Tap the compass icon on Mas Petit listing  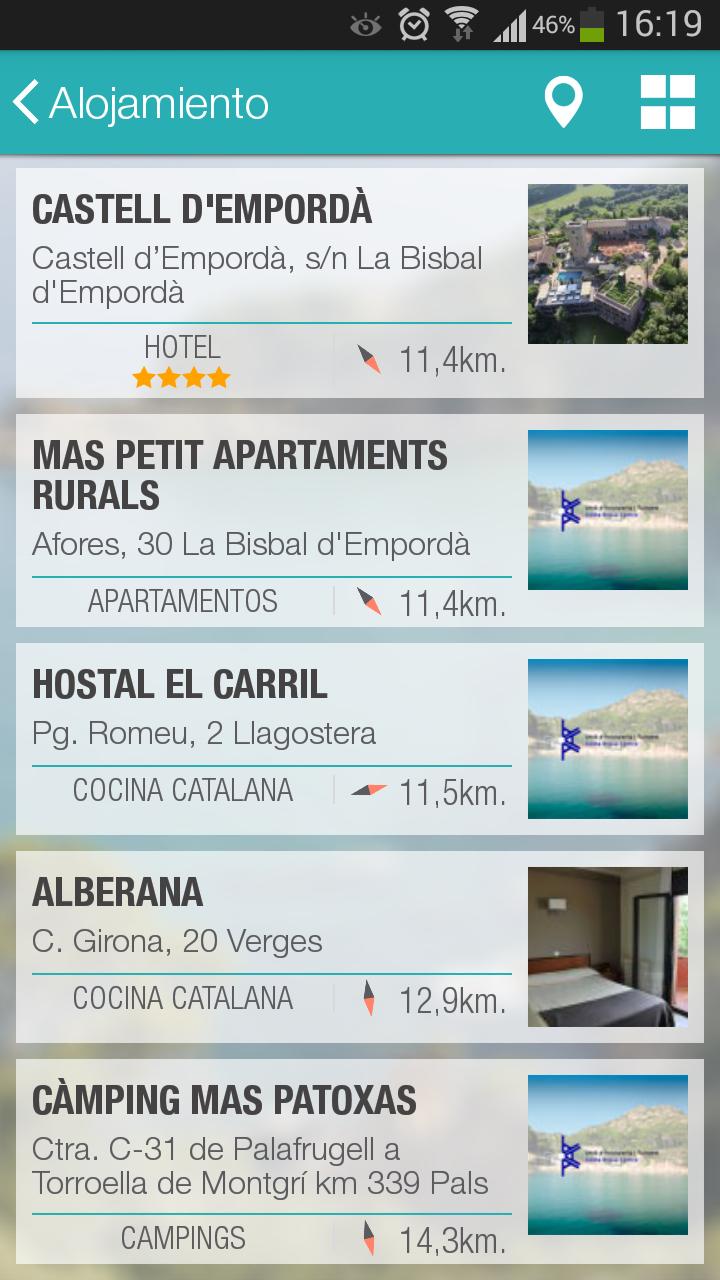pyautogui.click(x=368, y=601)
